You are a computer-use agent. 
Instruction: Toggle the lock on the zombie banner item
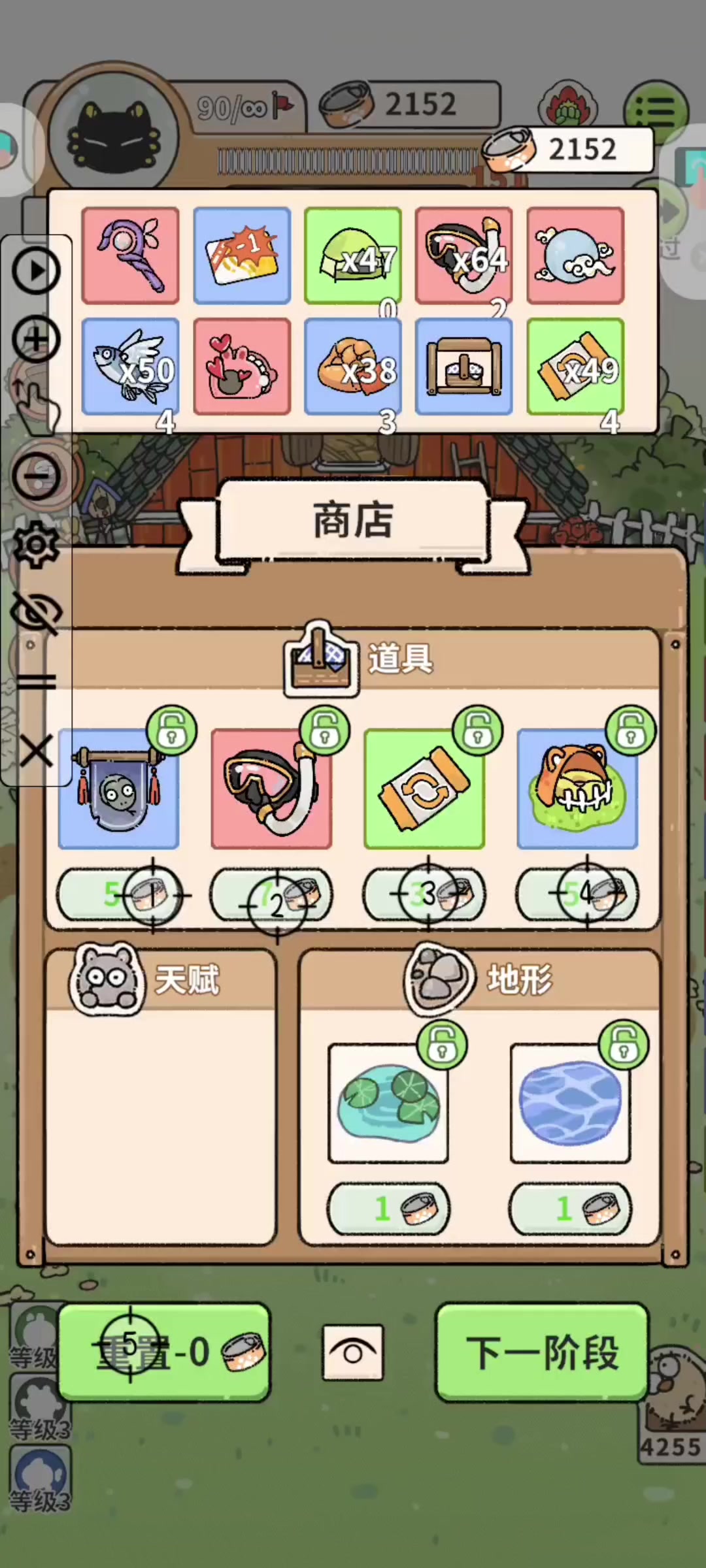tap(172, 730)
